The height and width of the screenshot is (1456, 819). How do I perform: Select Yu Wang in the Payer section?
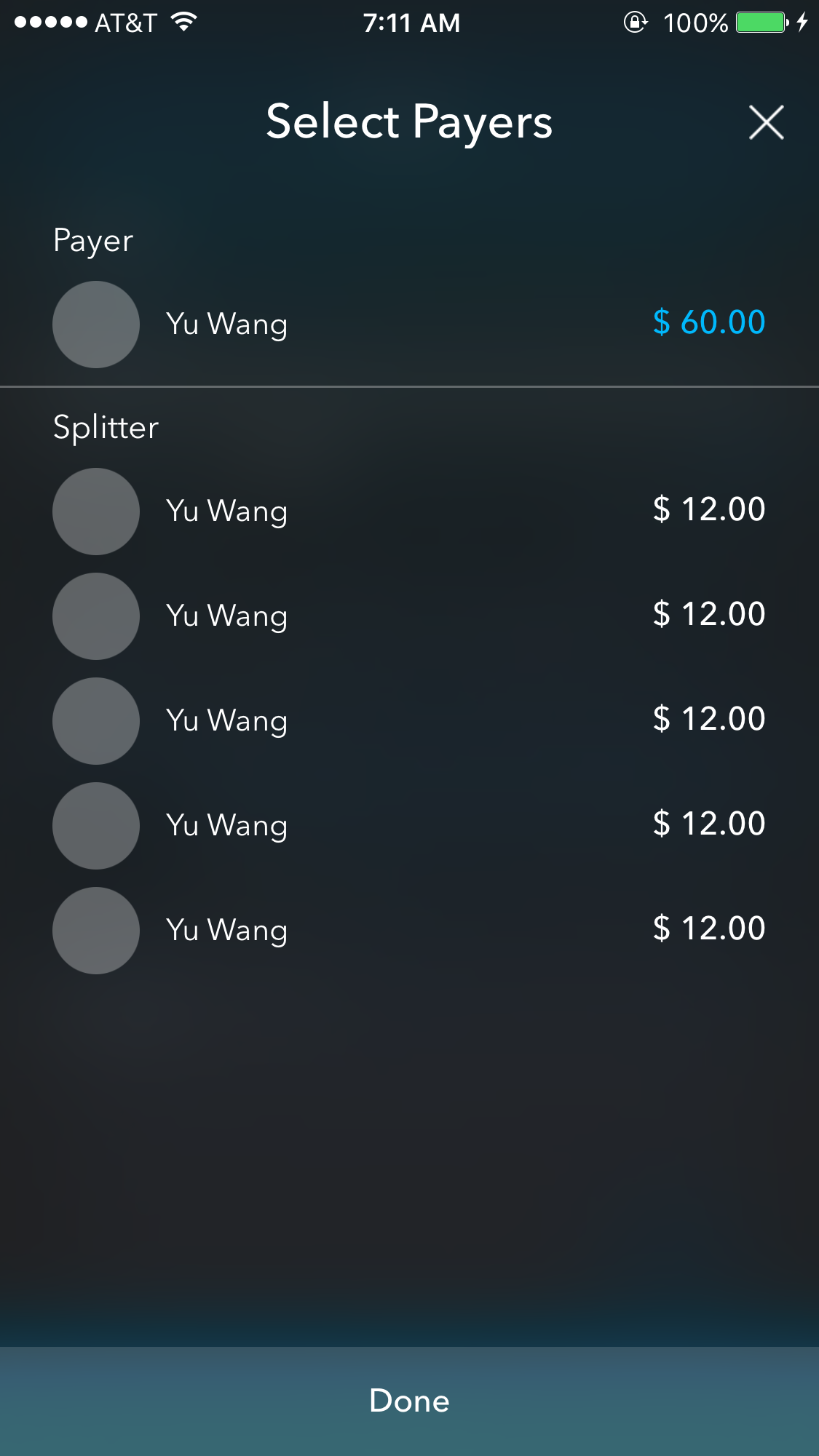(x=227, y=325)
